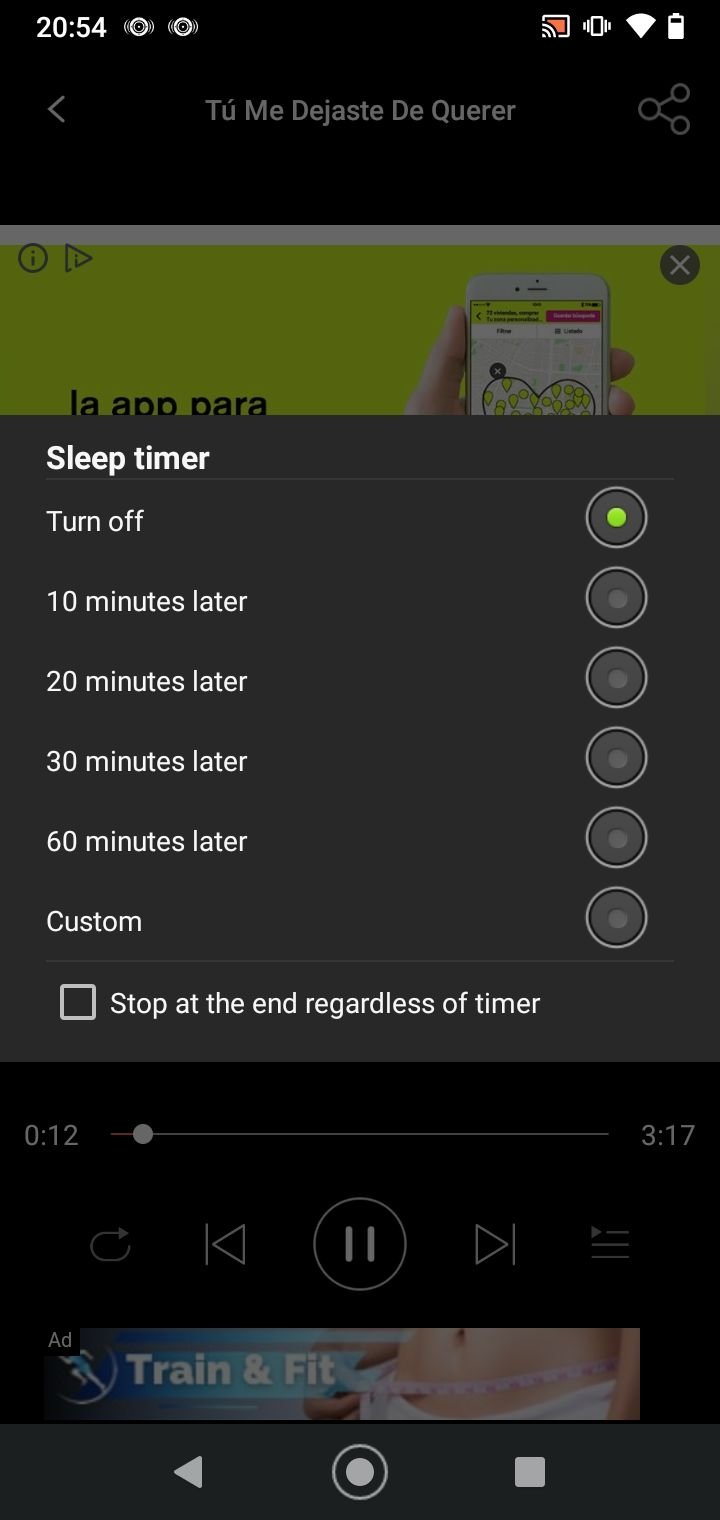Open the play queue list icon
This screenshot has width=720, height=1520.
click(610, 1243)
